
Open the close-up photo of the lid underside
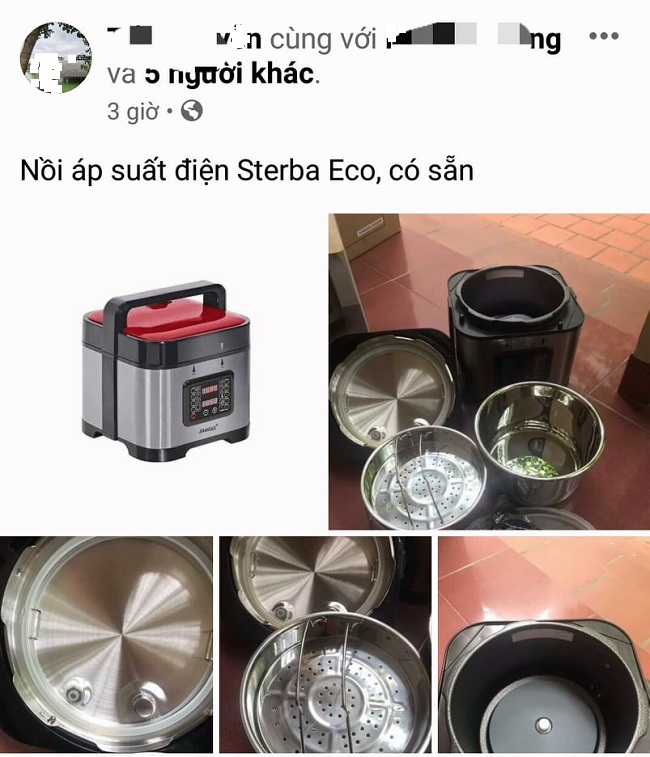[x=106, y=644]
